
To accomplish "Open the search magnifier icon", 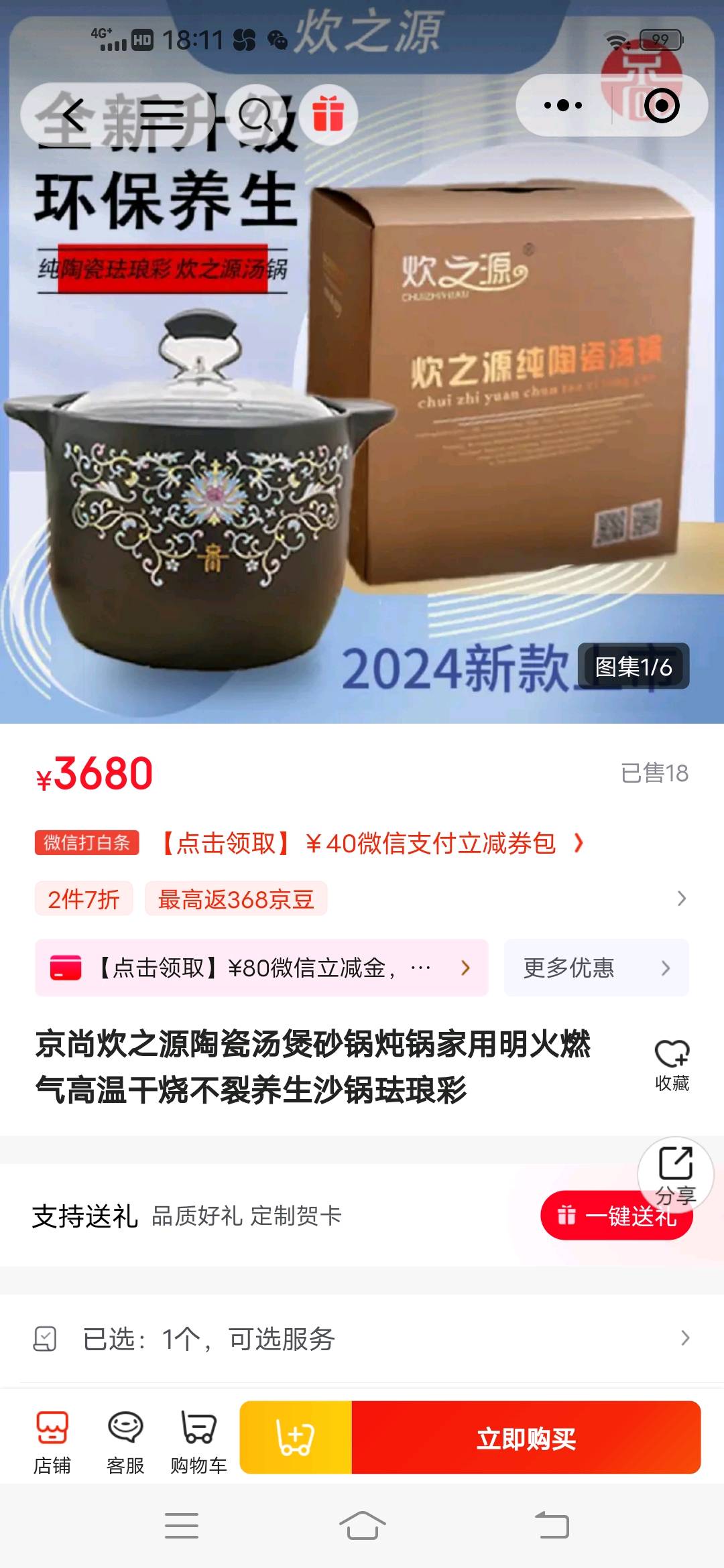I will click(255, 115).
